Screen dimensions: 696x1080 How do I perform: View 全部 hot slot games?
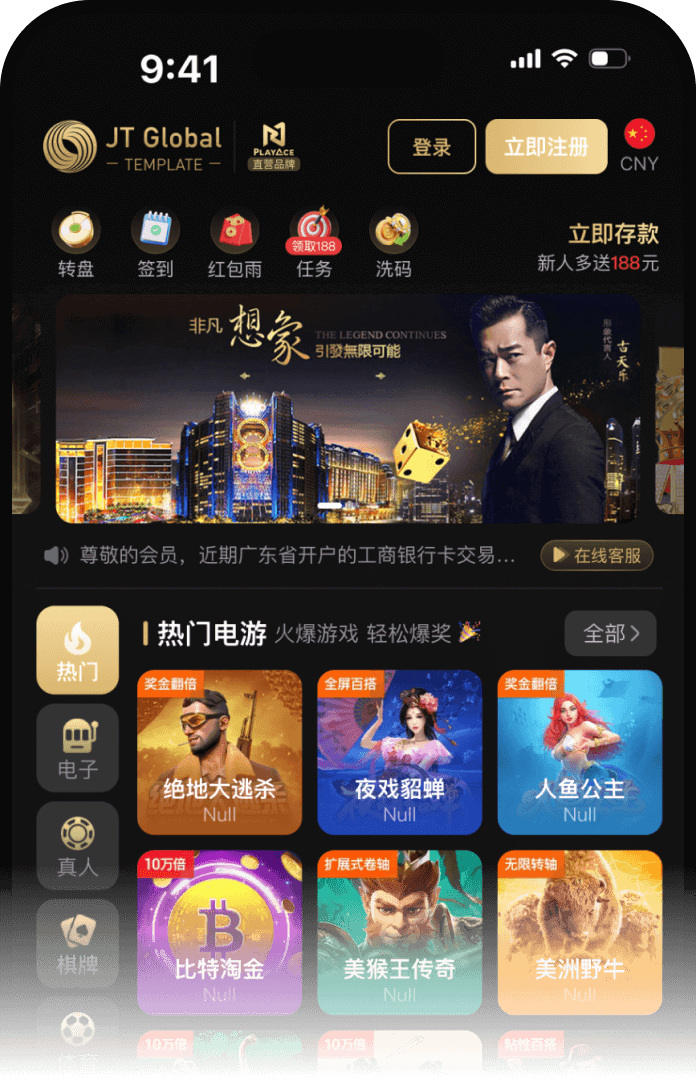[610, 633]
